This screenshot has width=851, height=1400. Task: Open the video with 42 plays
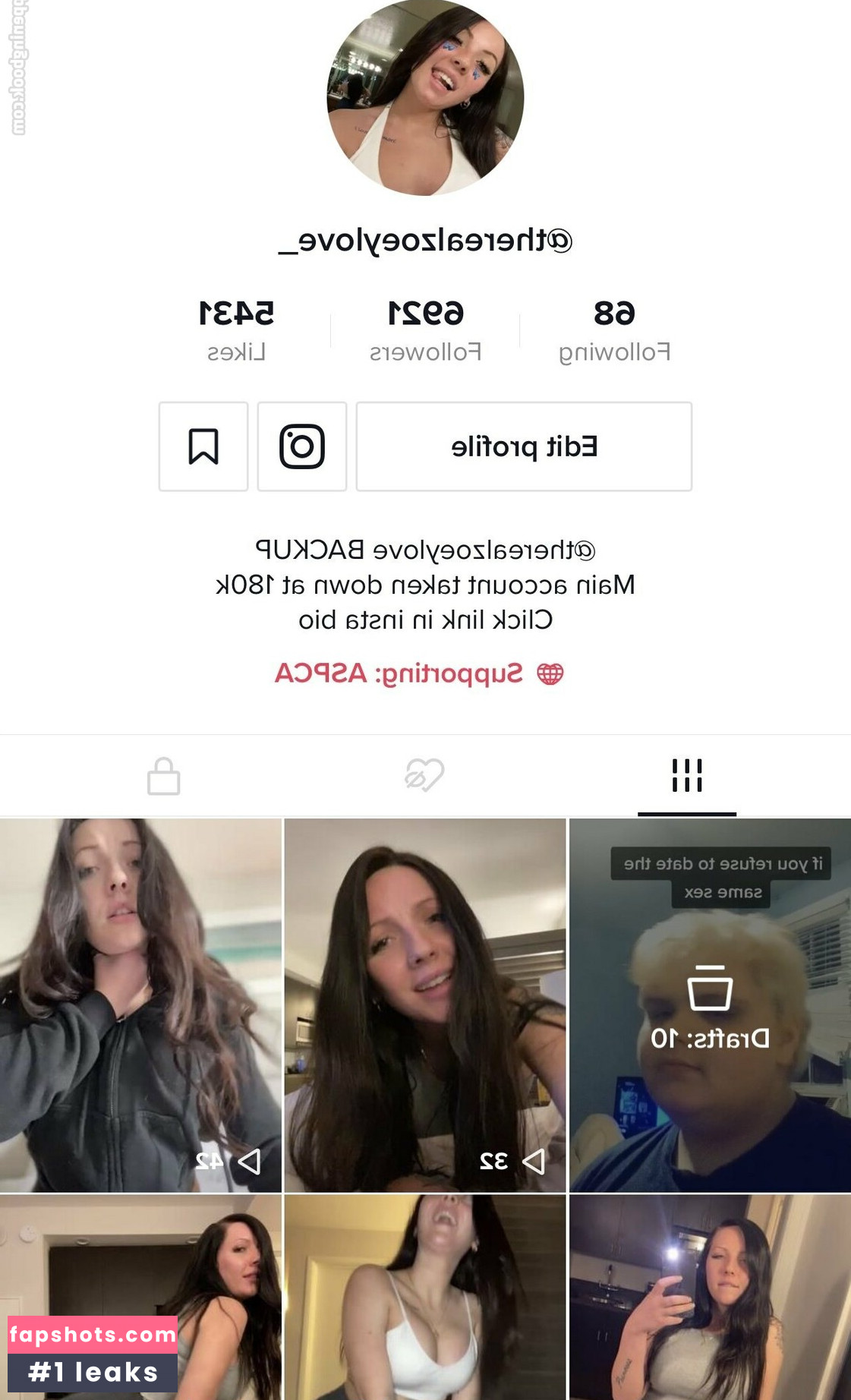[x=140, y=1004]
